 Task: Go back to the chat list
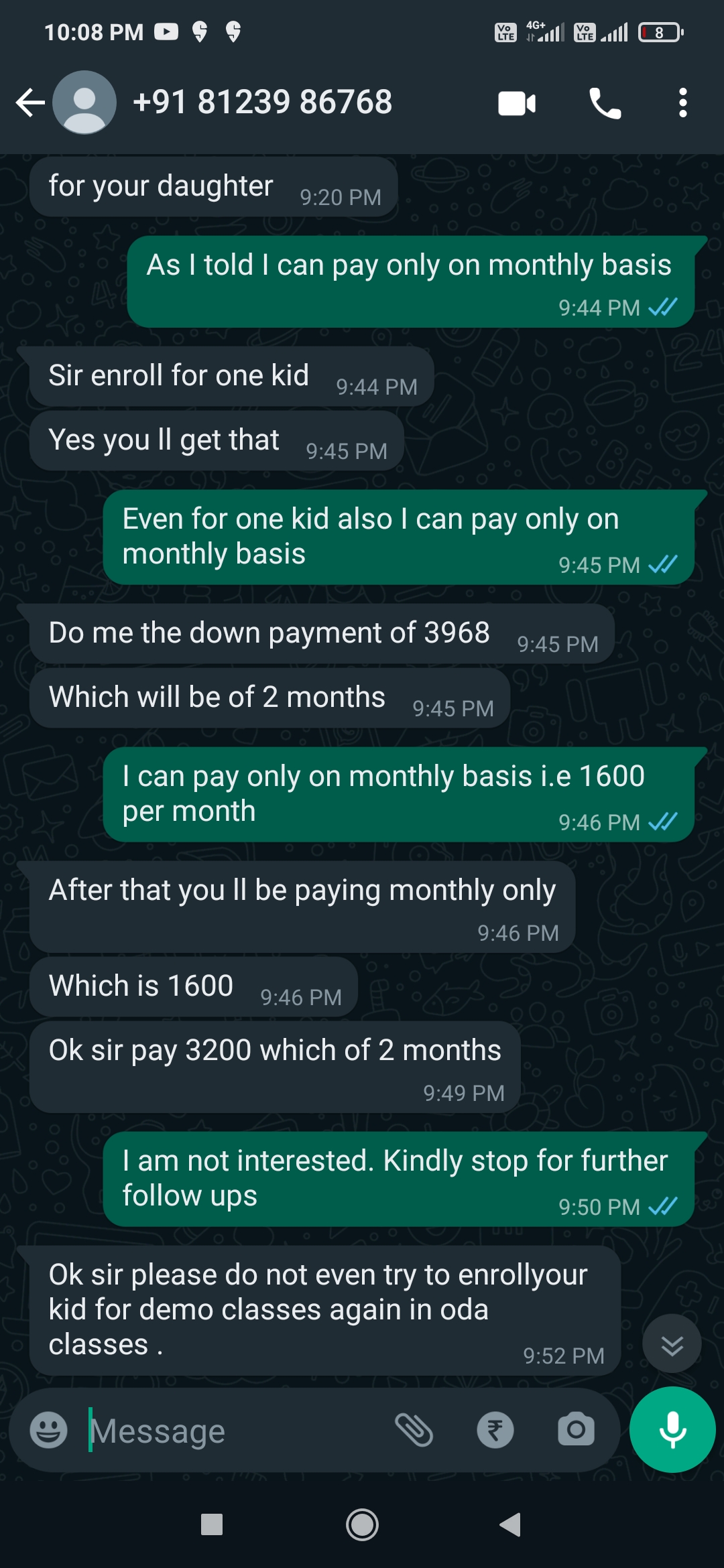tap(30, 103)
